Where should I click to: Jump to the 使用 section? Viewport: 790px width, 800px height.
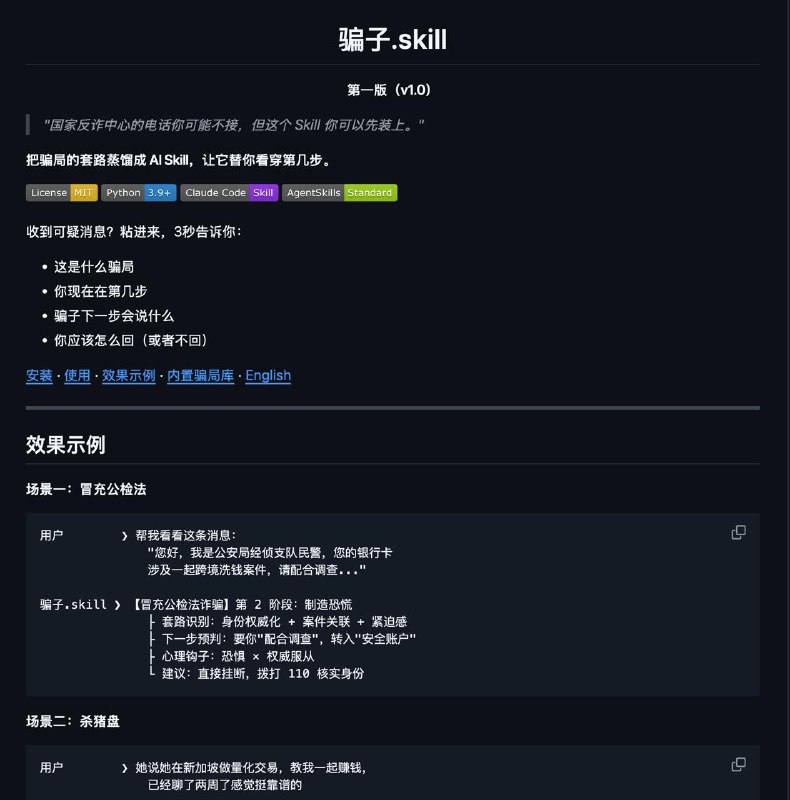77,376
